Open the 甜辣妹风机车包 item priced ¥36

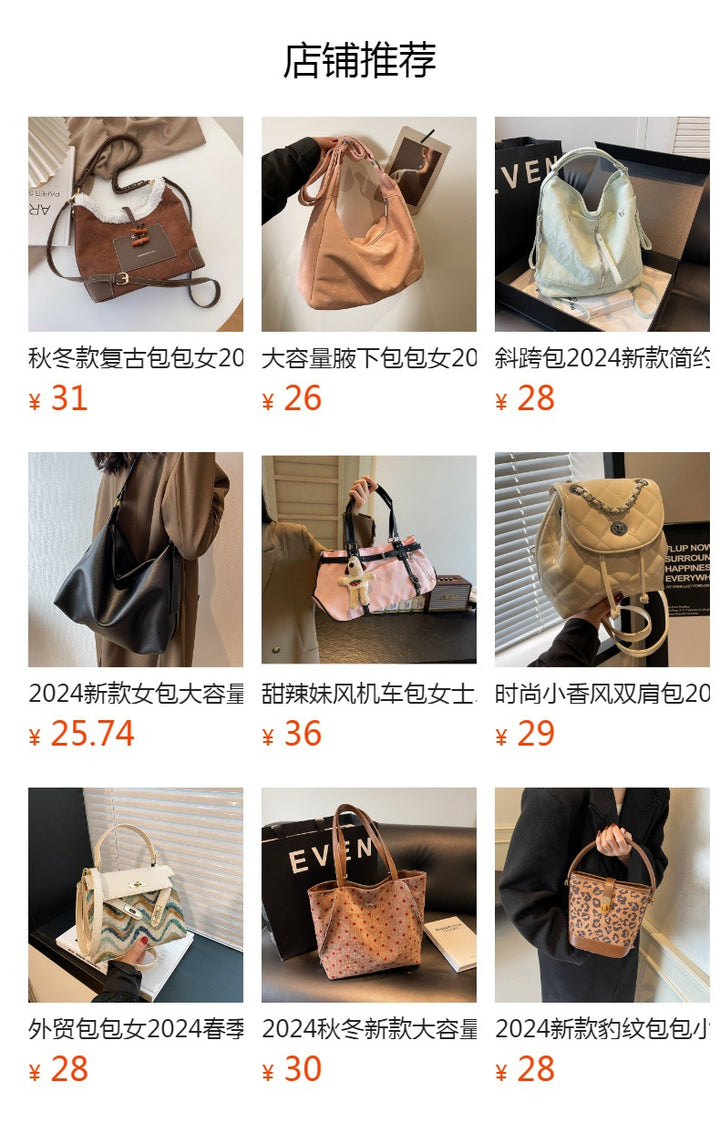point(369,559)
